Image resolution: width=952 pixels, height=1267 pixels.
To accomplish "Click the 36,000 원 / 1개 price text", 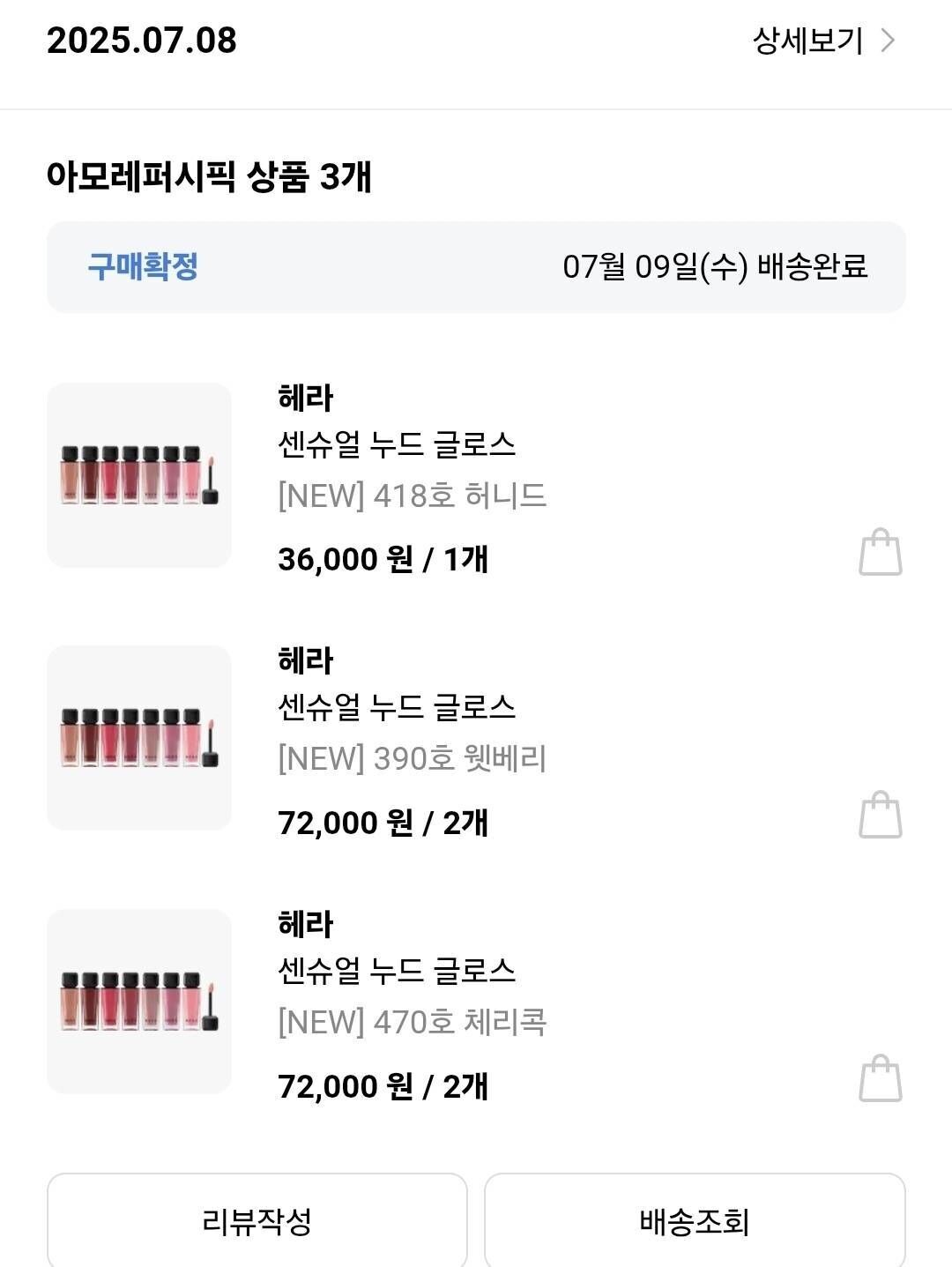I will click(x=383, y=559).
